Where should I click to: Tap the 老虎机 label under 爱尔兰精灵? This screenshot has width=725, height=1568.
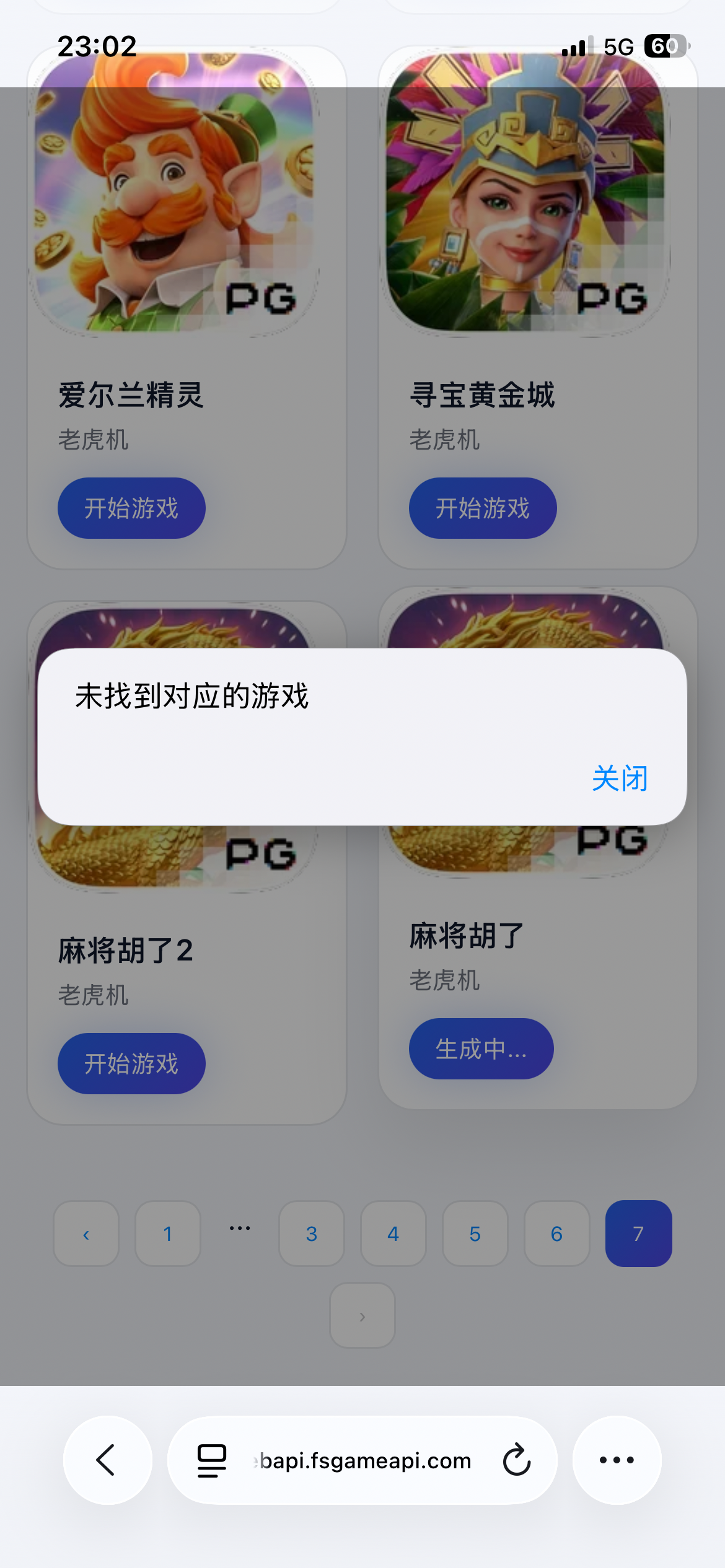[94, 441]
